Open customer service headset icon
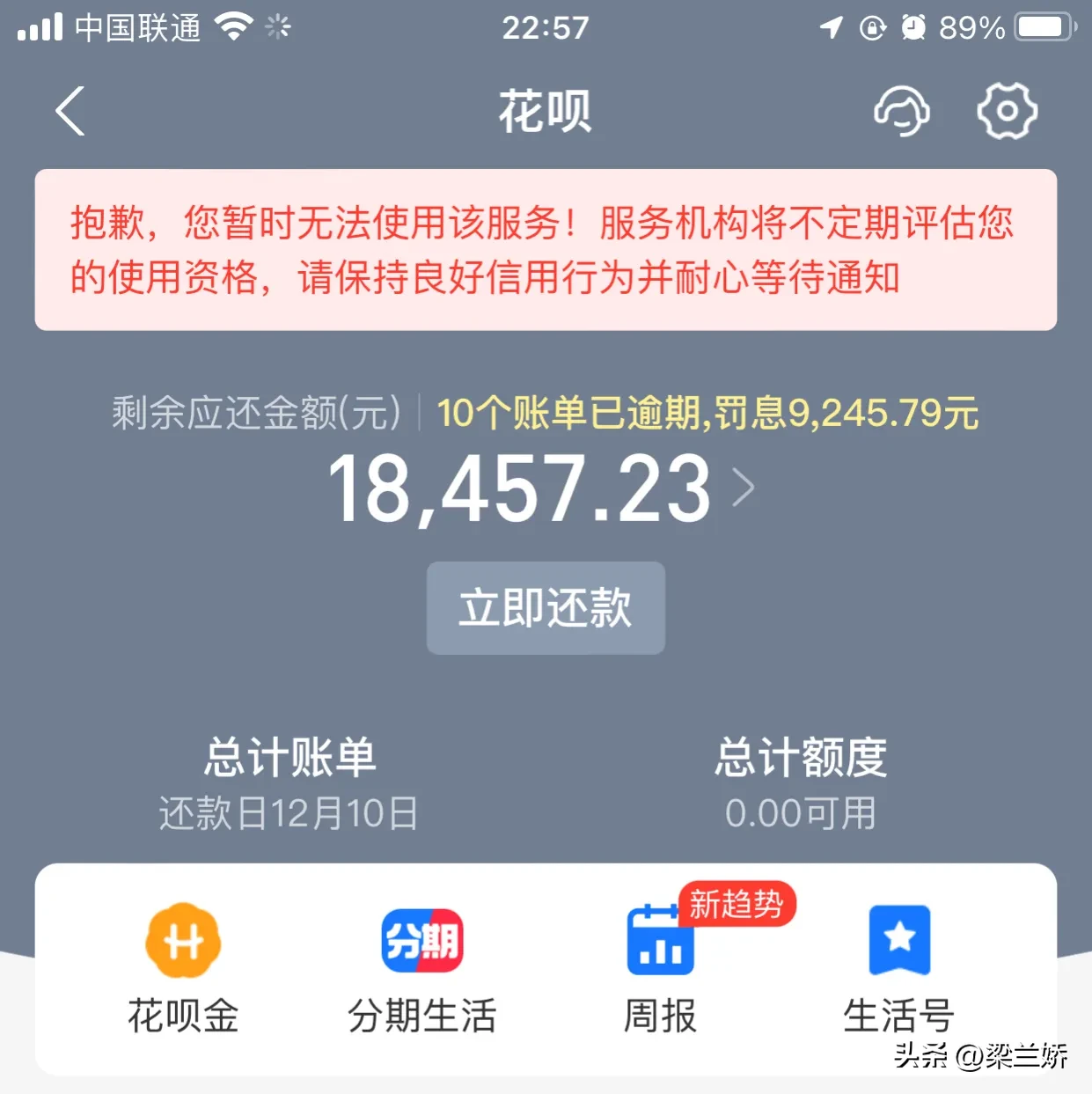 tap(901, 111)
